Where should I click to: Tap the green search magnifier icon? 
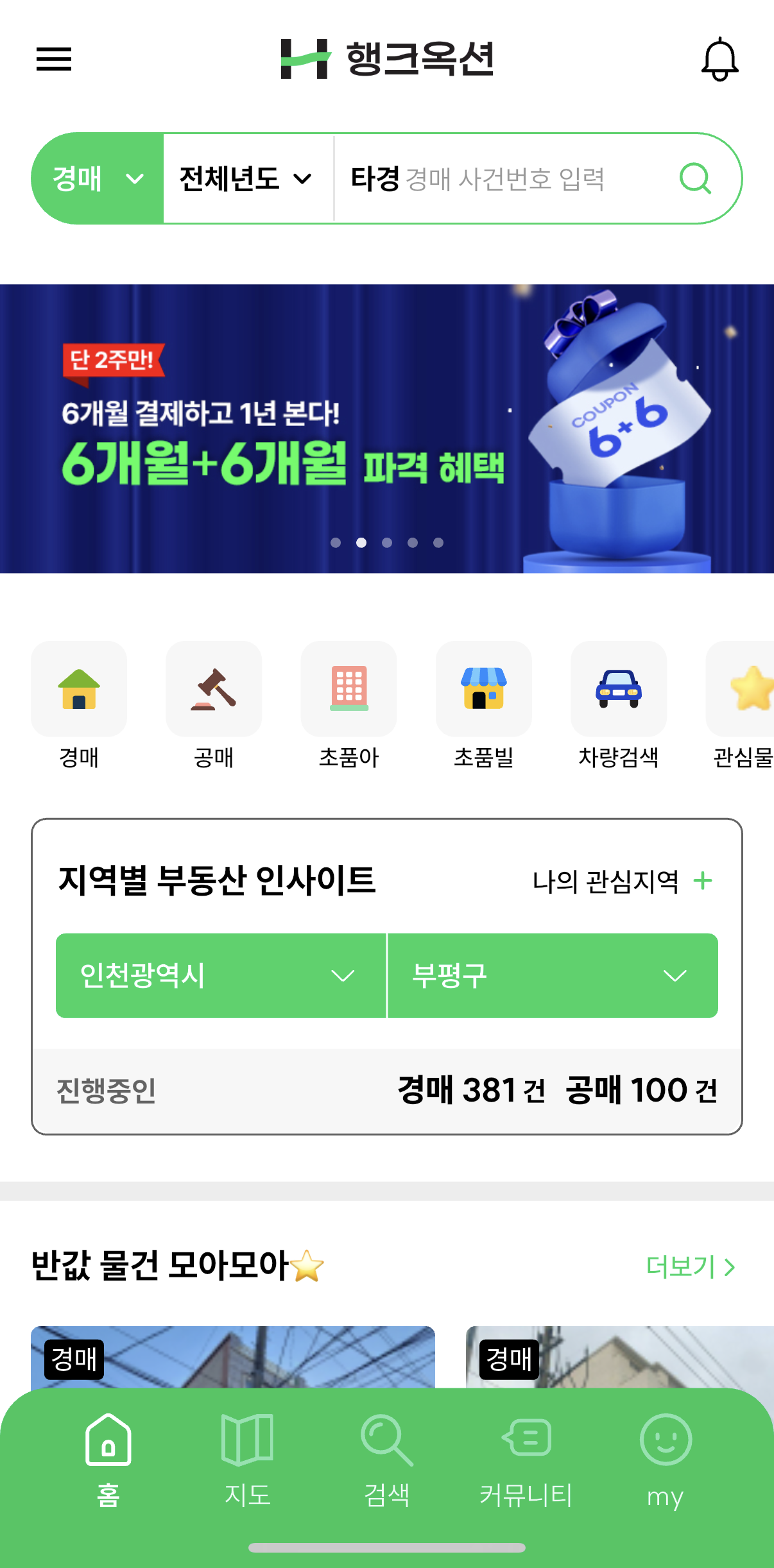(695, 178)
